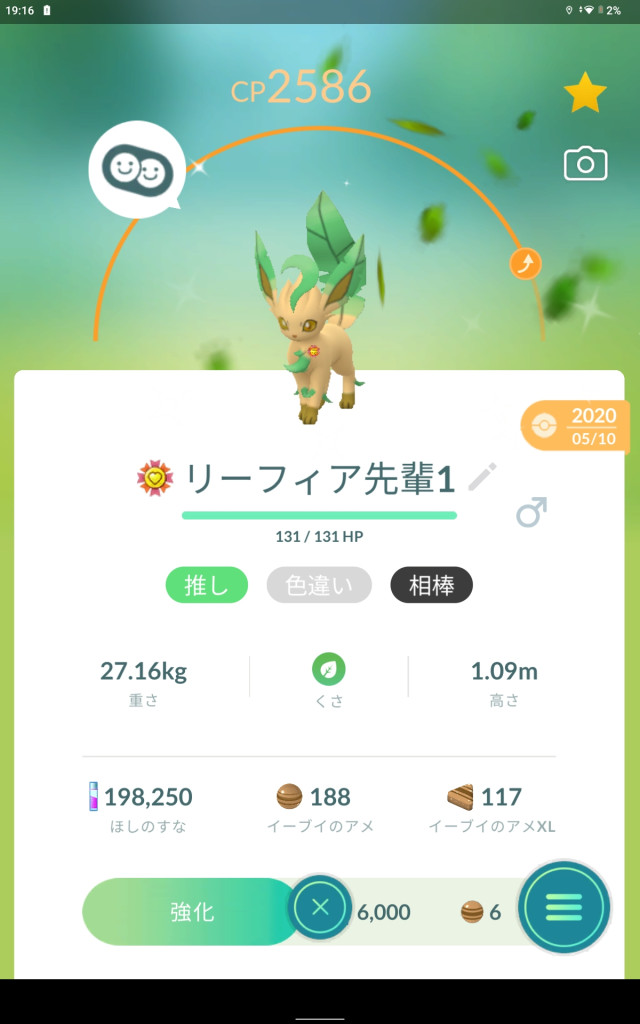The image size is (640, 1024).
Task: Select the 相棒 tag chip
Action: 431,586
